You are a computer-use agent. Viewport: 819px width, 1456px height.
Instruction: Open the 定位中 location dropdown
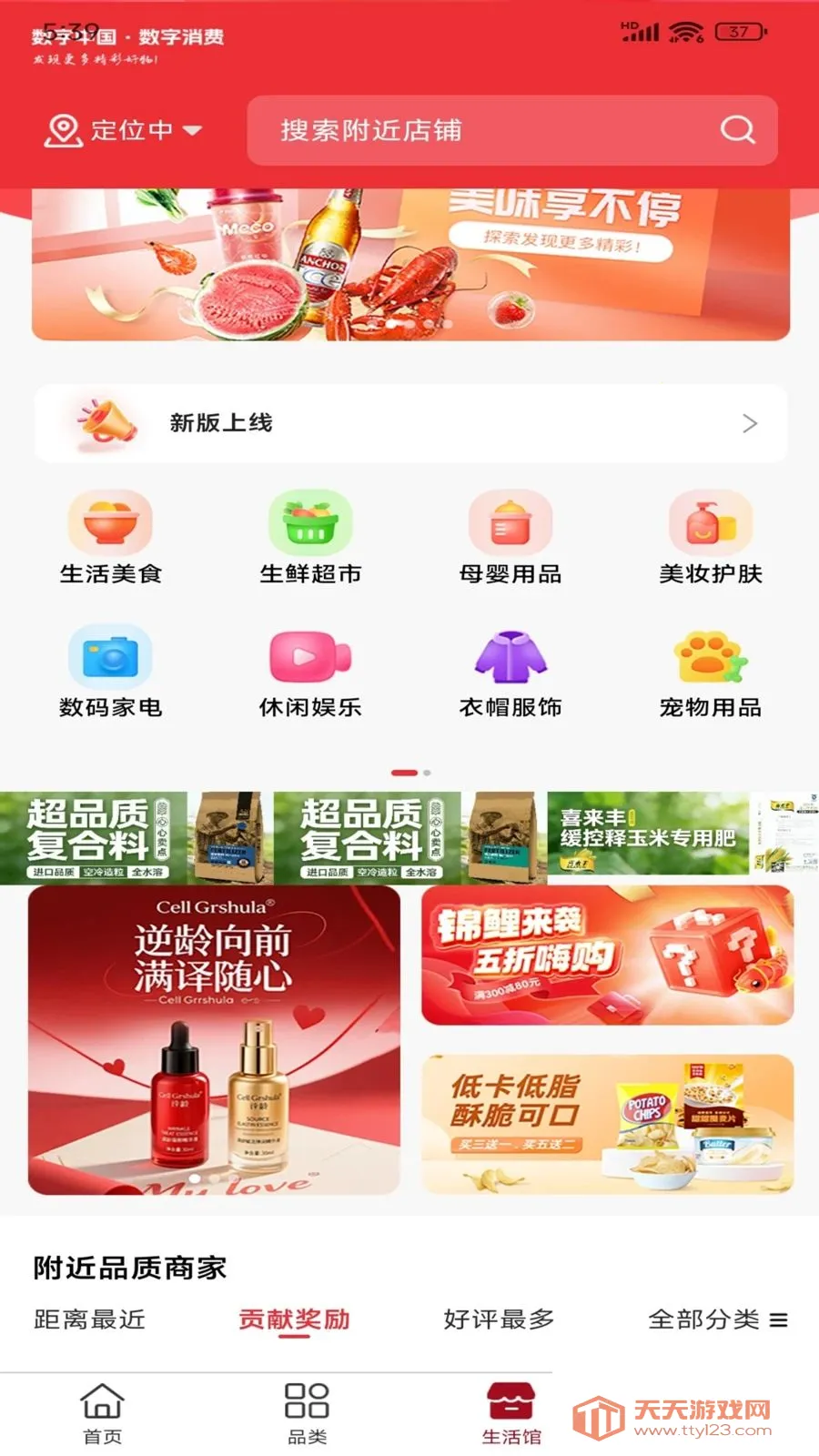(x=124, y=131)
